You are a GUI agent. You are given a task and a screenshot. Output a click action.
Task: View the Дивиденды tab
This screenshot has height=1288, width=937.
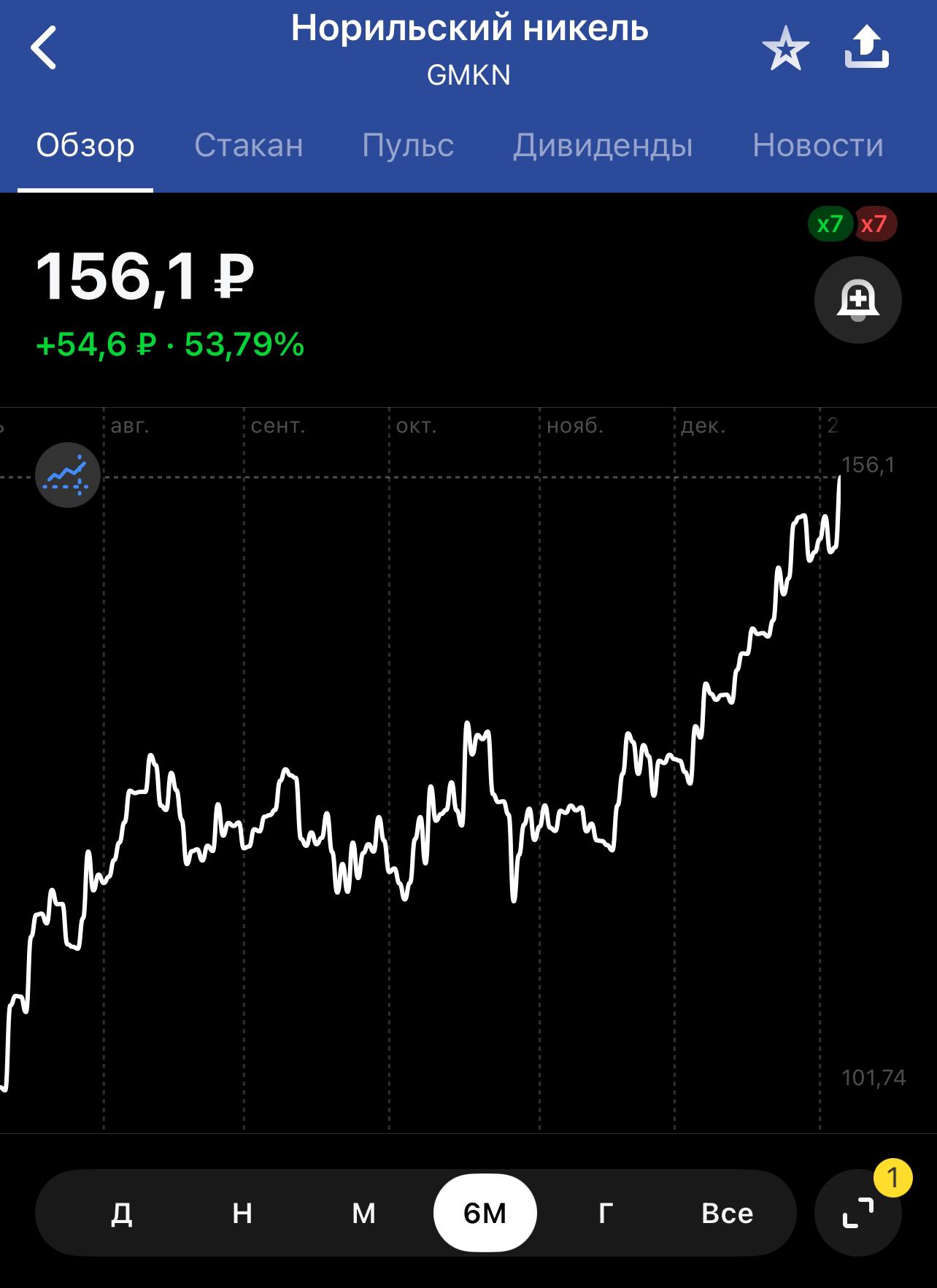(x=603, y=146)
